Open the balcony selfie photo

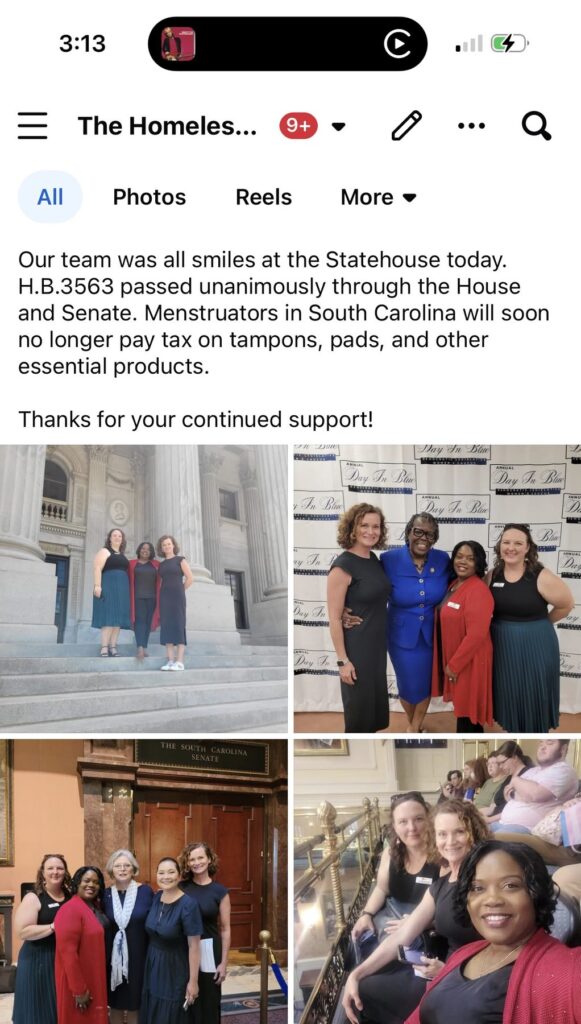coord(437,881)
